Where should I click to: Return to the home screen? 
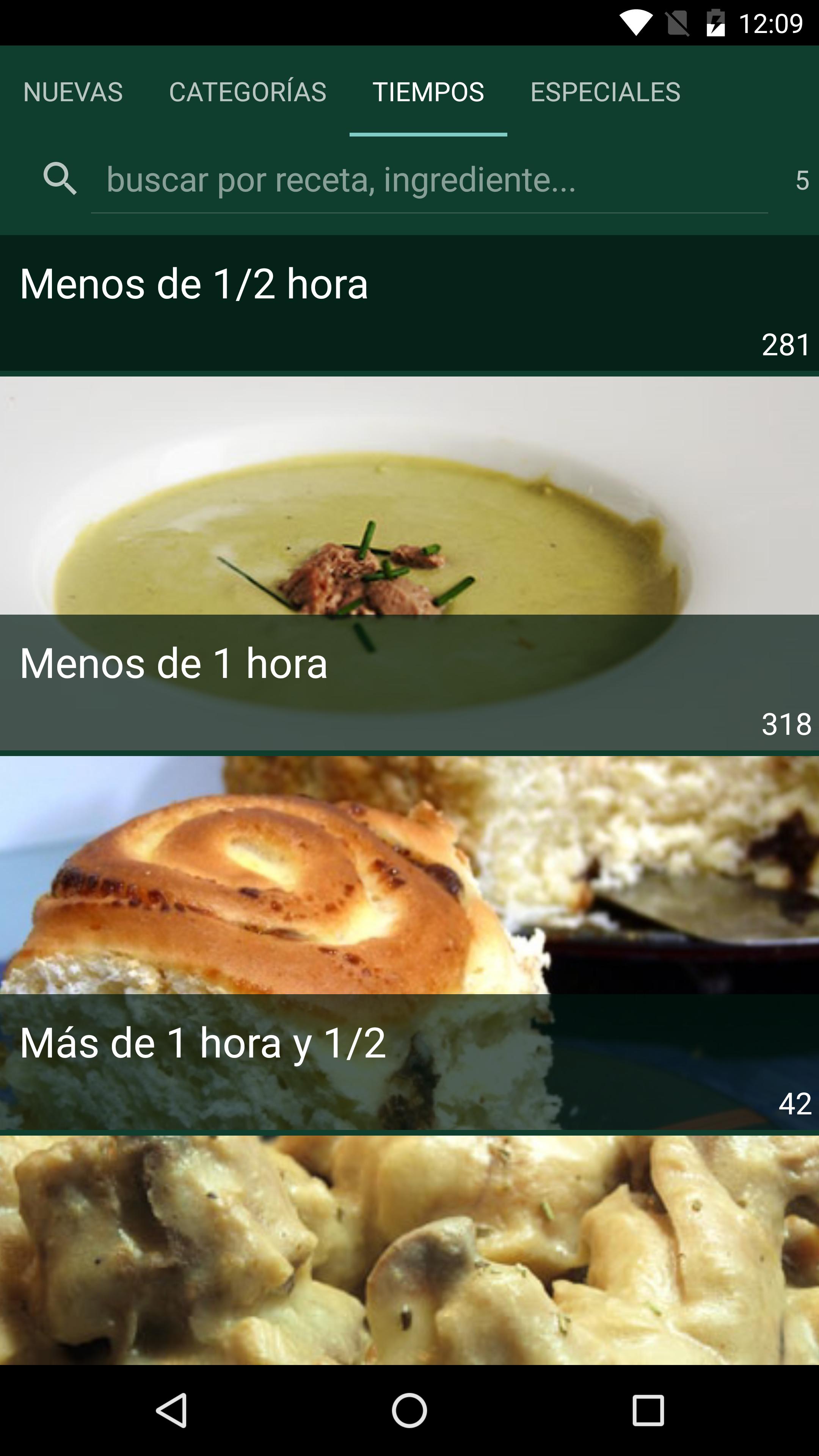click(x=409, y=1410)
